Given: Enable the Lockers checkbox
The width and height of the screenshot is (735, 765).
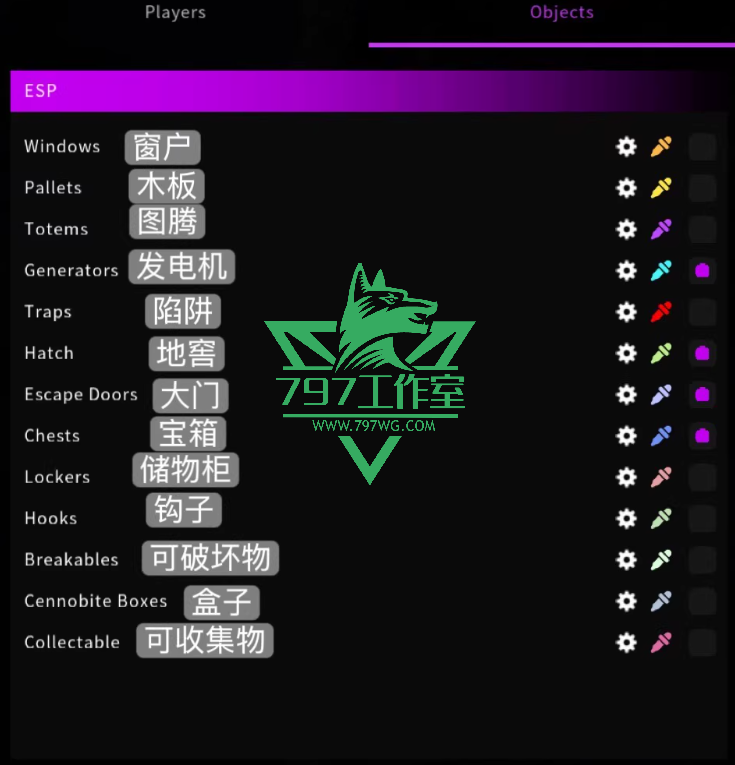Looking at the screenshot, I should pos(702,477).
